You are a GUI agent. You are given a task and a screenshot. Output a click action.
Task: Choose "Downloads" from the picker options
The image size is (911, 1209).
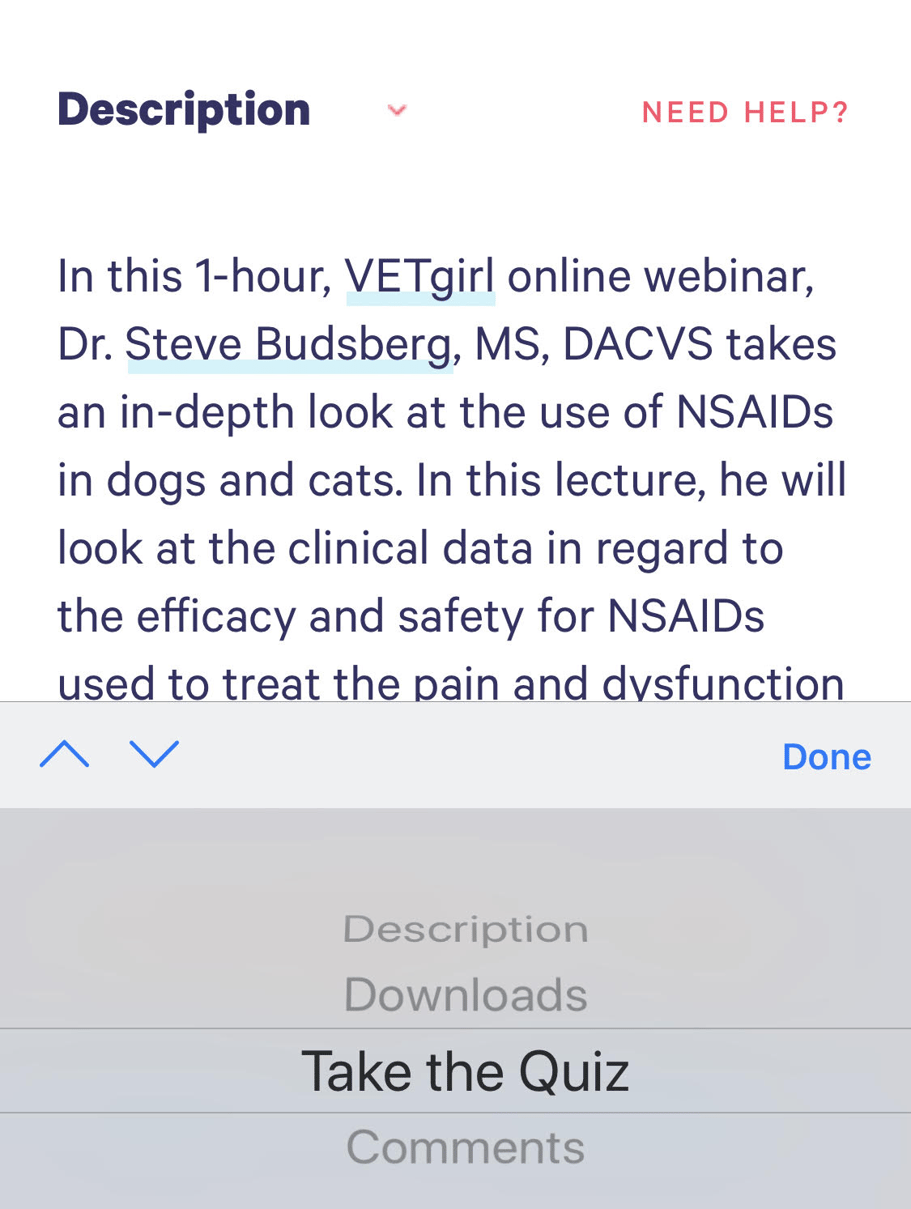(x=465, y=994)
